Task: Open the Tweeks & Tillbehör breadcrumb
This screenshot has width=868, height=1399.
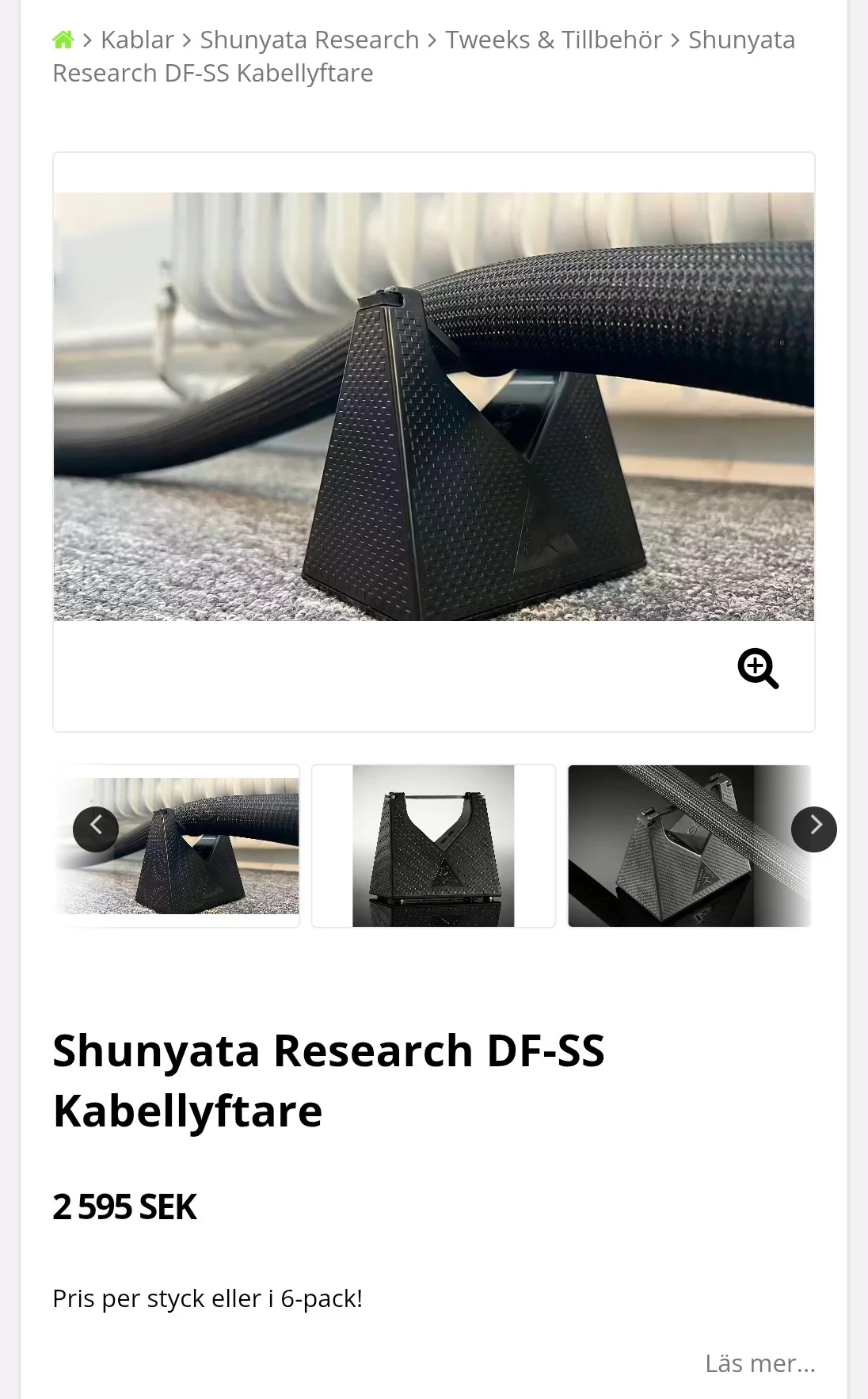Action: 553,40
